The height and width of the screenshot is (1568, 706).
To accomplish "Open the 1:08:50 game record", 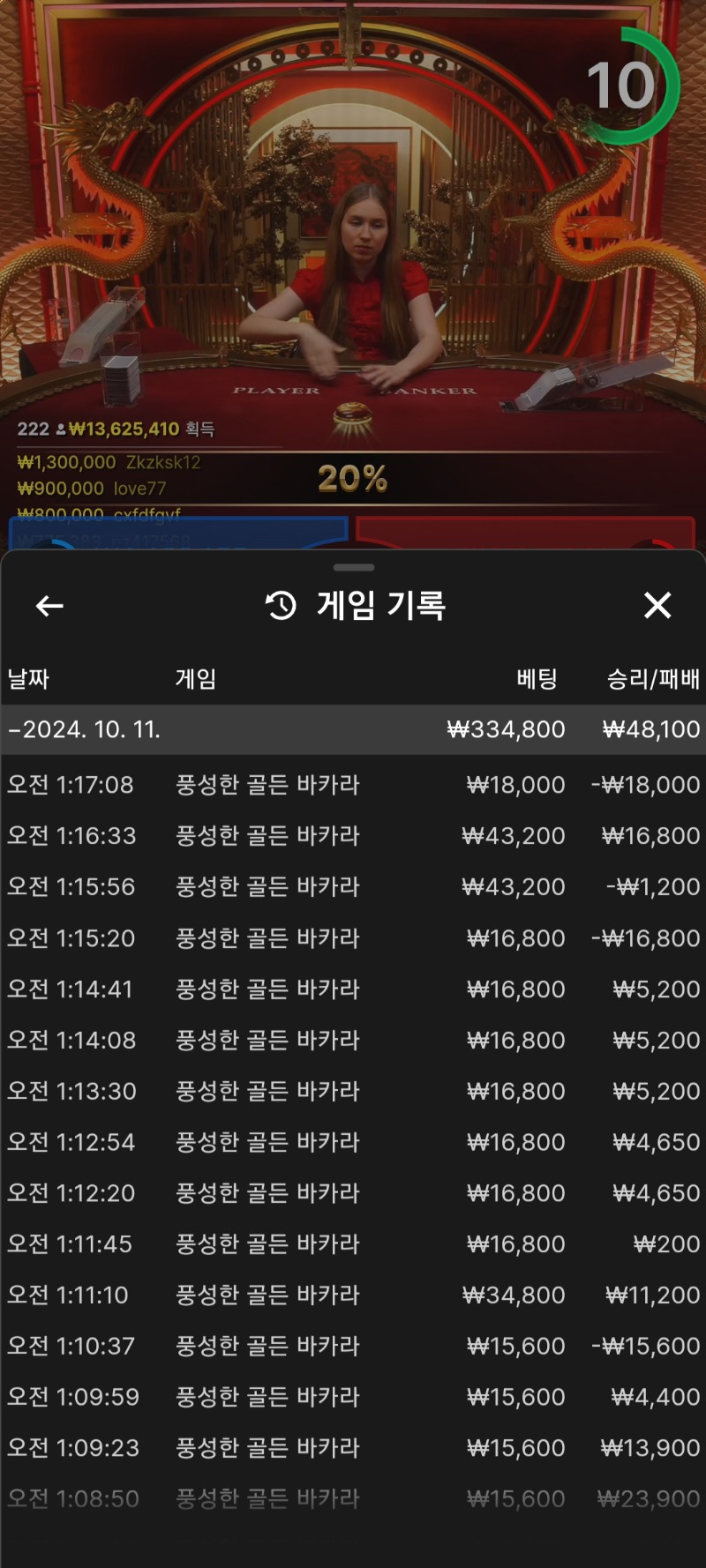I will 353,1499.
